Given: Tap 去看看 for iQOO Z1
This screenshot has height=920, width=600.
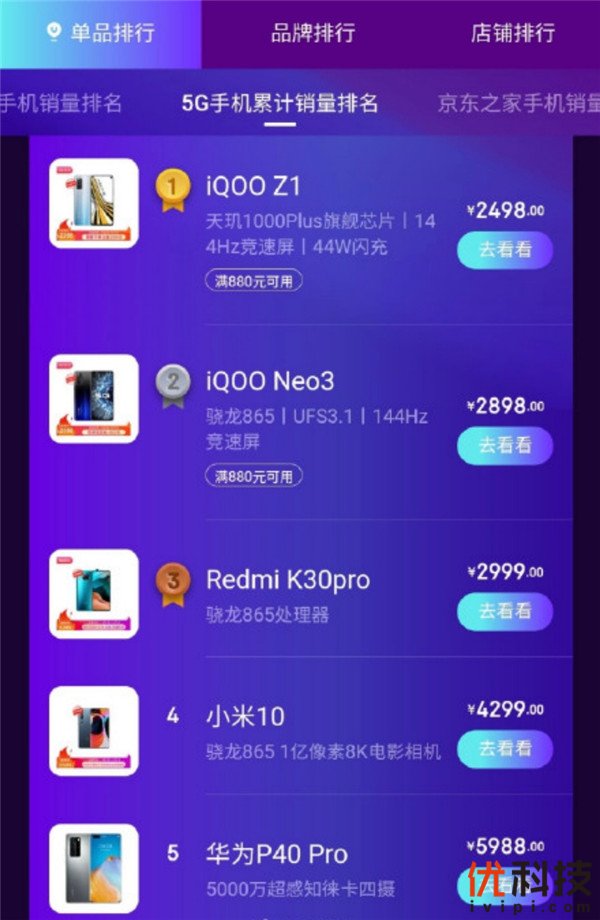Looking at the screenshot, I should (504, 250).
